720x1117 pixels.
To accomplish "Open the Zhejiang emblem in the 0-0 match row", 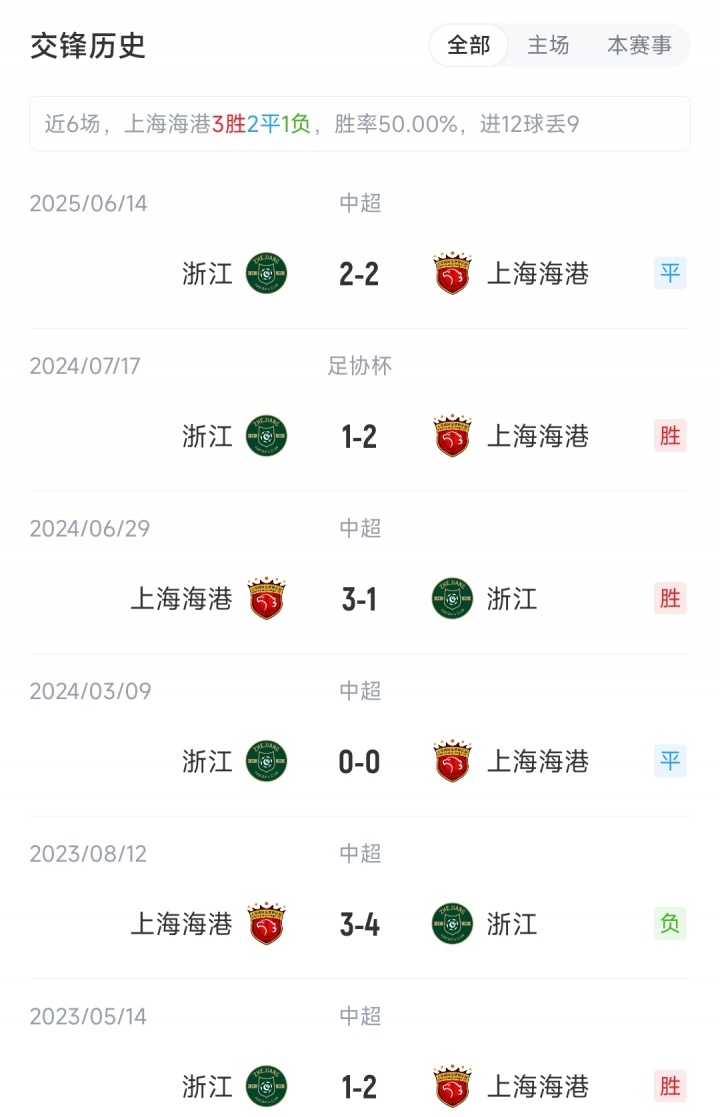I will coord(266,761).
